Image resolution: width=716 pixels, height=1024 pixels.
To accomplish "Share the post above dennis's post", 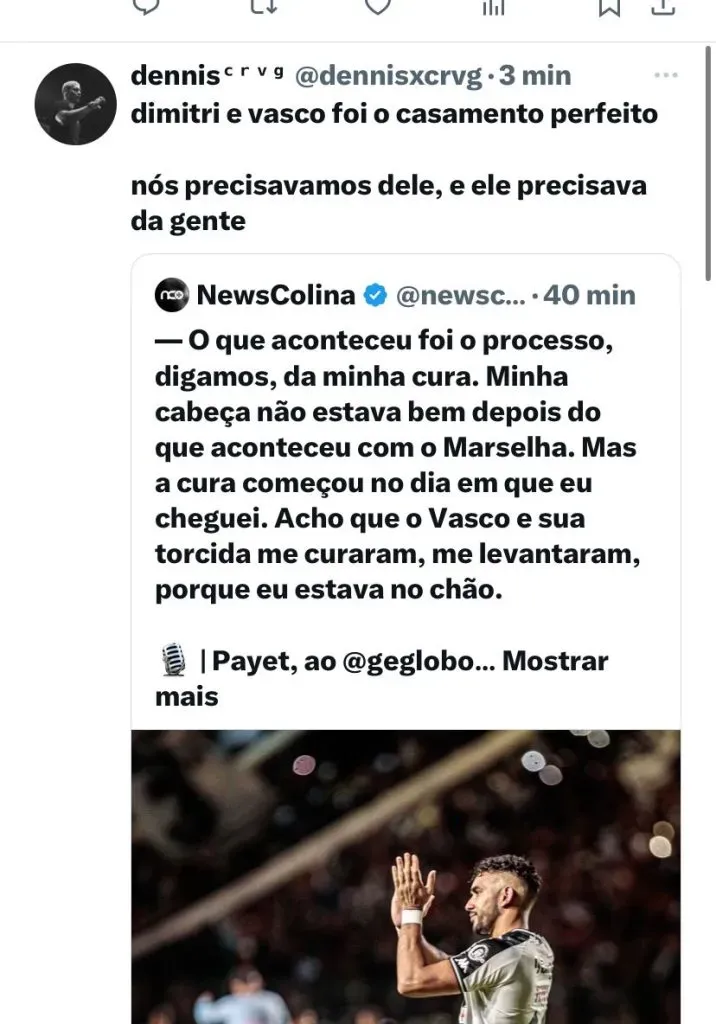I will (x=664, y=6).
